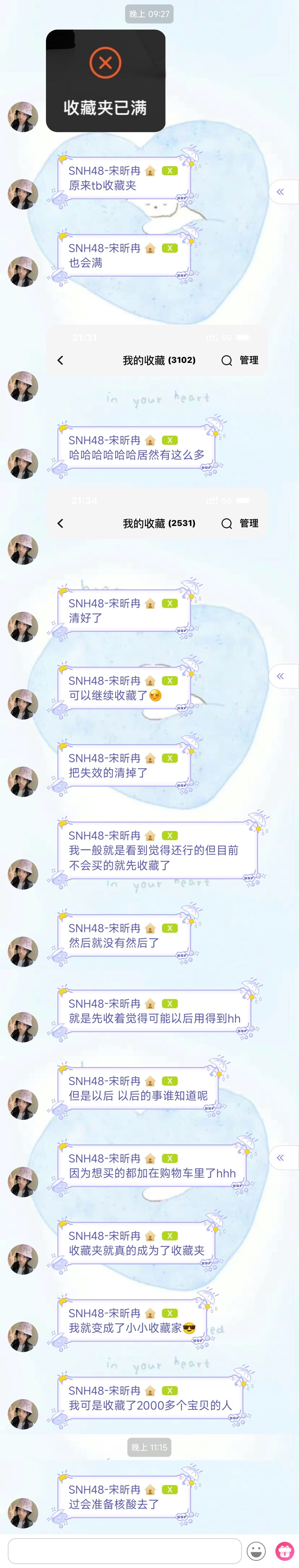The image size is (299, 1568).
Task: Focus the message input field
Action: coord(125,1550)
